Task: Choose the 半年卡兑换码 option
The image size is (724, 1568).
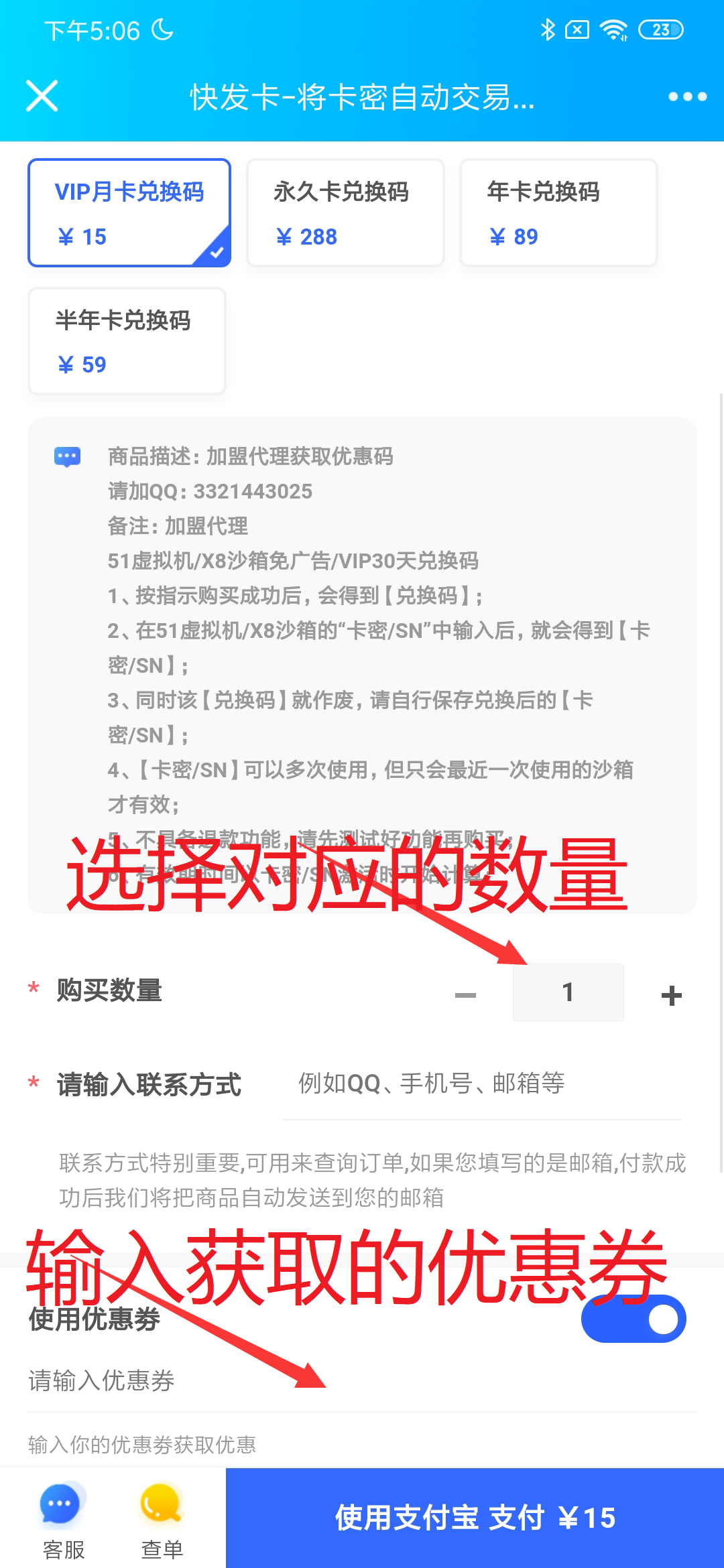Action: (x=127, y=341)
